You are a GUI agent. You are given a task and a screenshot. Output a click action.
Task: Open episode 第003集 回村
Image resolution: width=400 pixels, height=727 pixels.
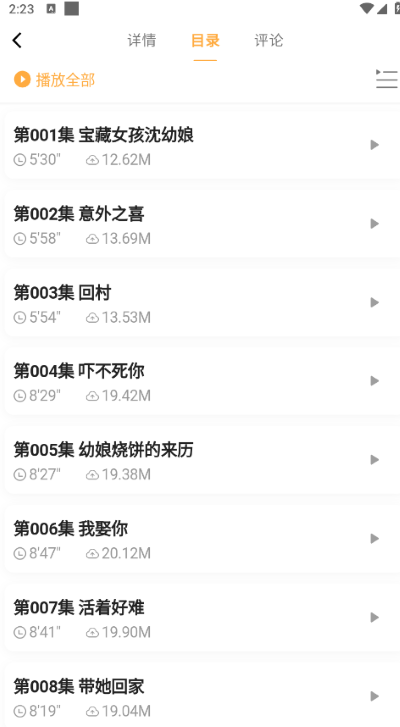(x=202, y=303)
